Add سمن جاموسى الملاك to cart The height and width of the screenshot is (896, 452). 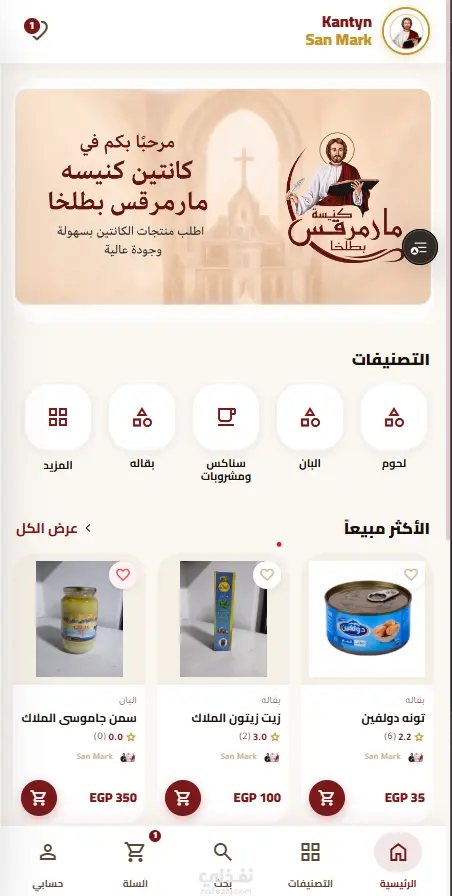[39, 798]
